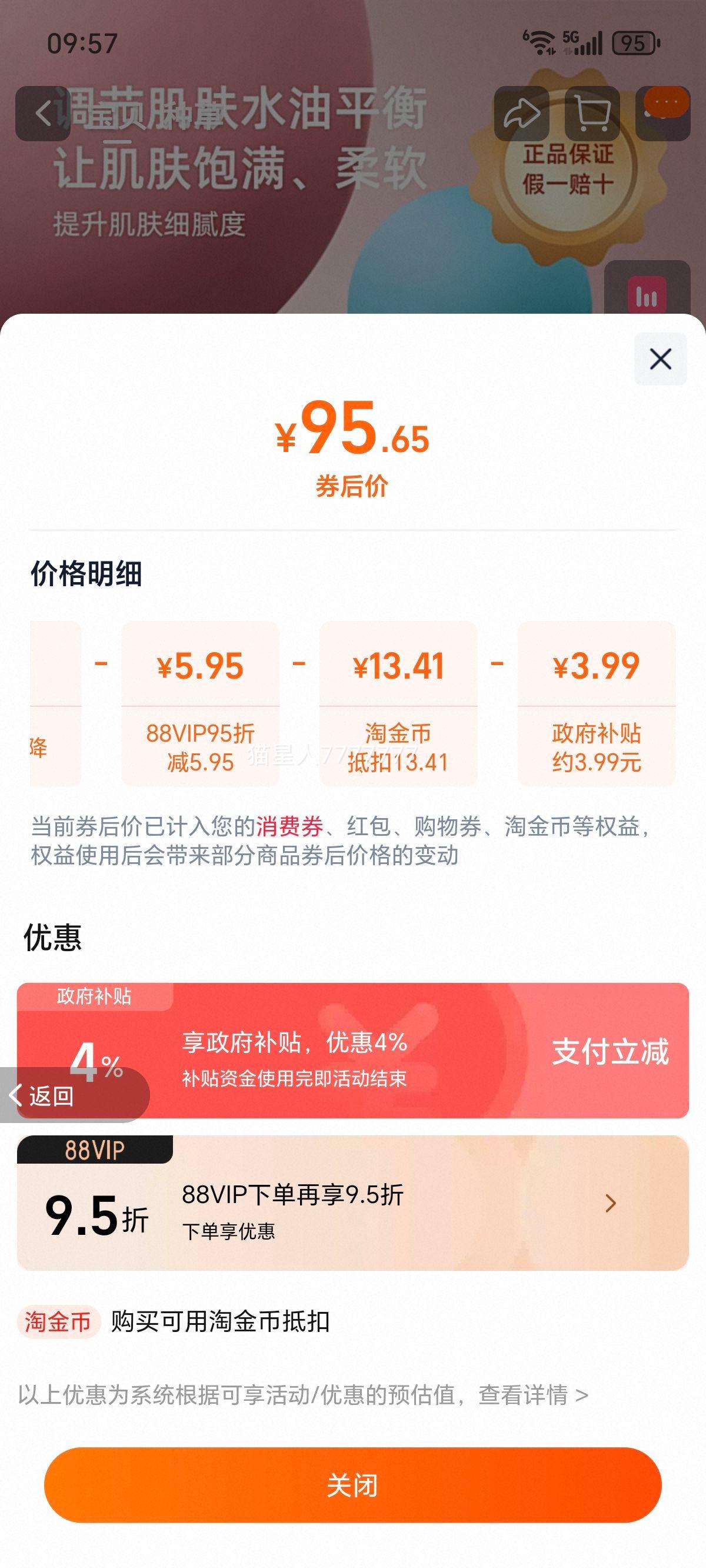Dismiss the popup with the X icon

(660, 359)
